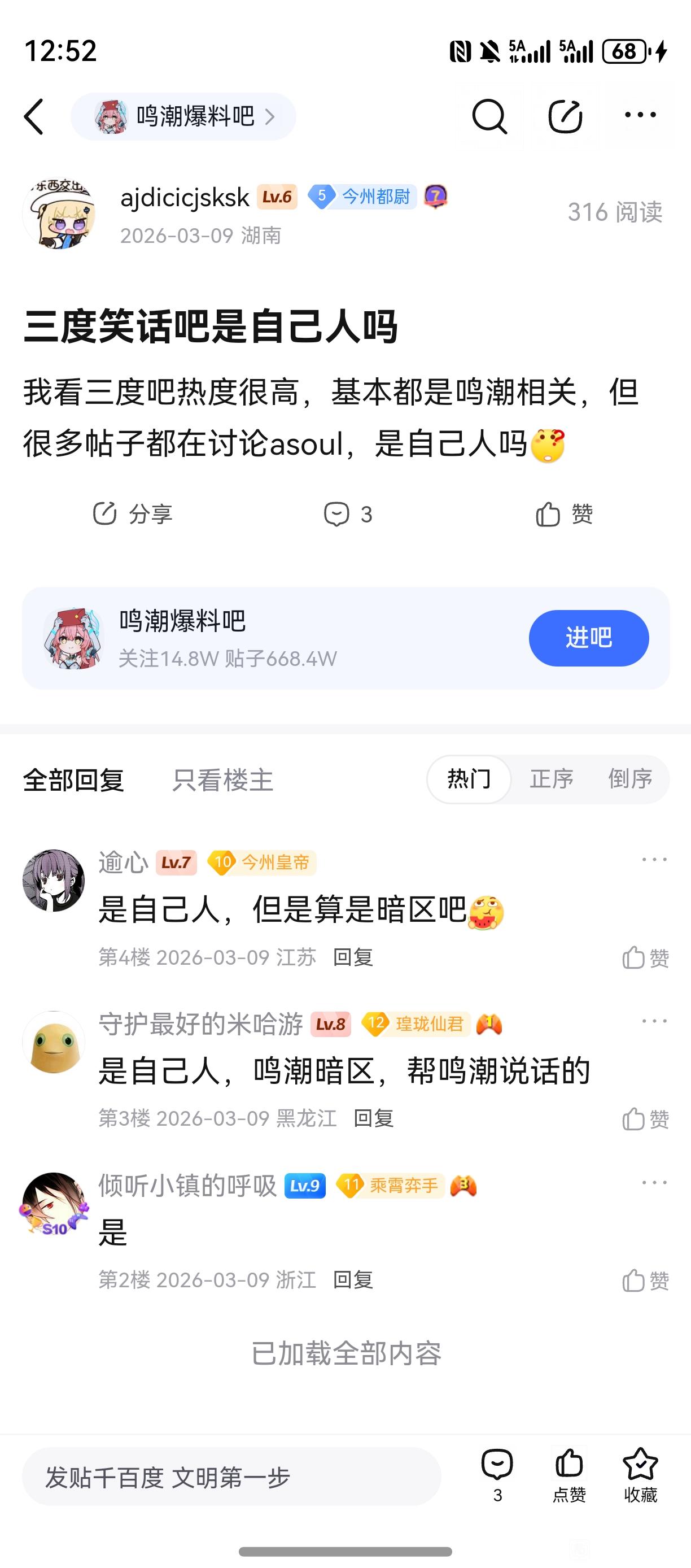Reply to 逾心's comment
691x1568 pixels.
353,957
